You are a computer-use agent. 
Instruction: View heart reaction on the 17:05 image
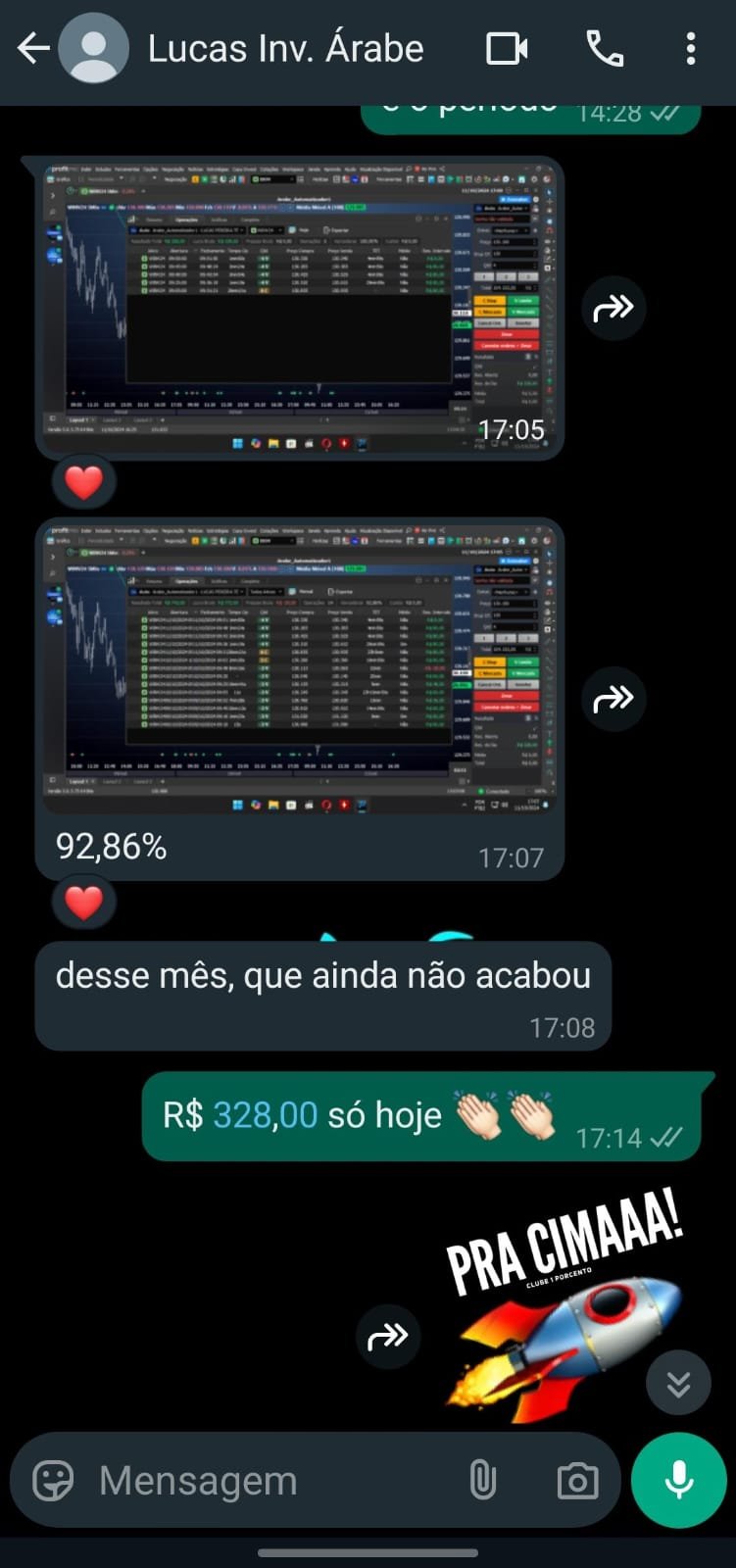pos(83,482)
